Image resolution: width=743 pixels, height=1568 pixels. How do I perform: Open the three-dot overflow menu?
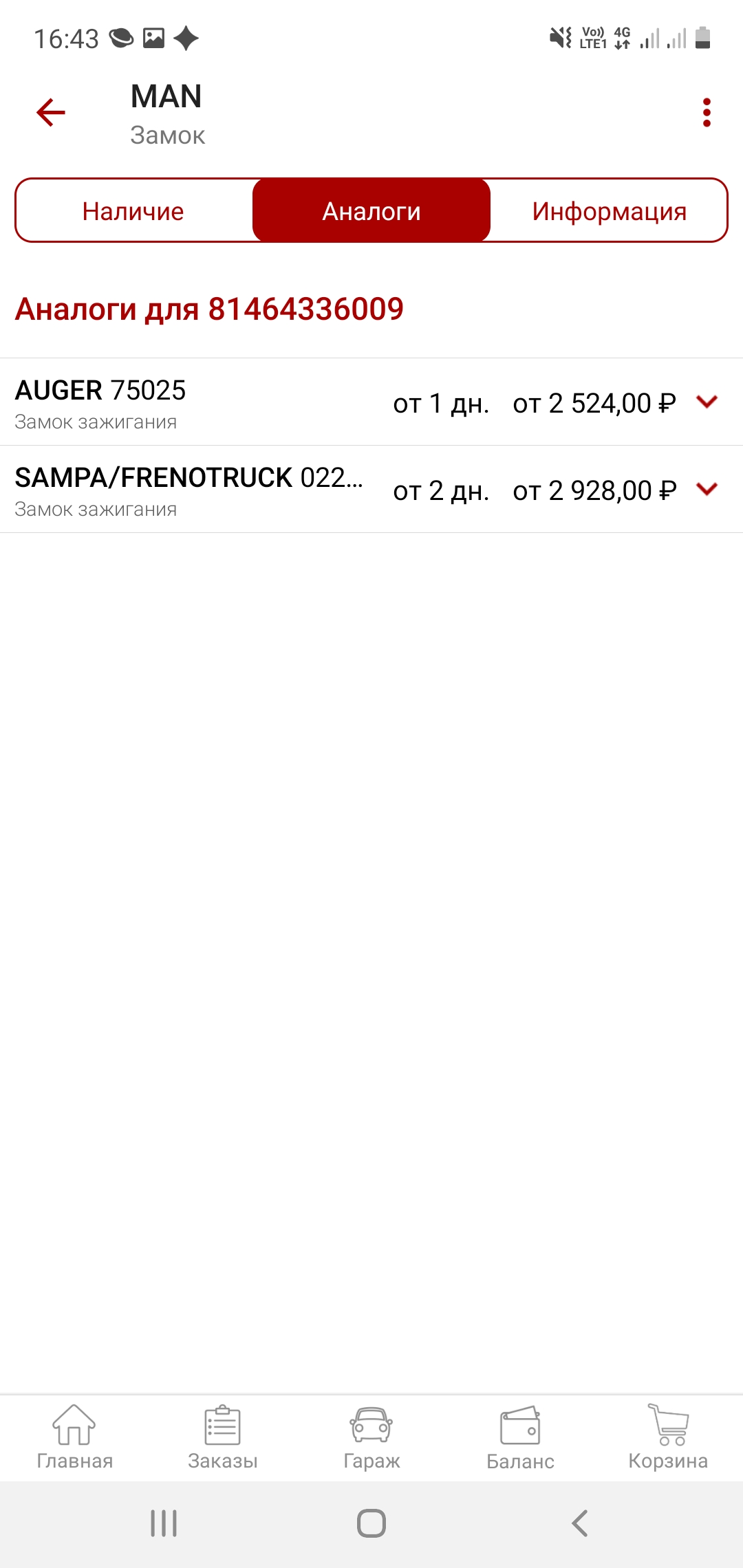click(707, 113)
